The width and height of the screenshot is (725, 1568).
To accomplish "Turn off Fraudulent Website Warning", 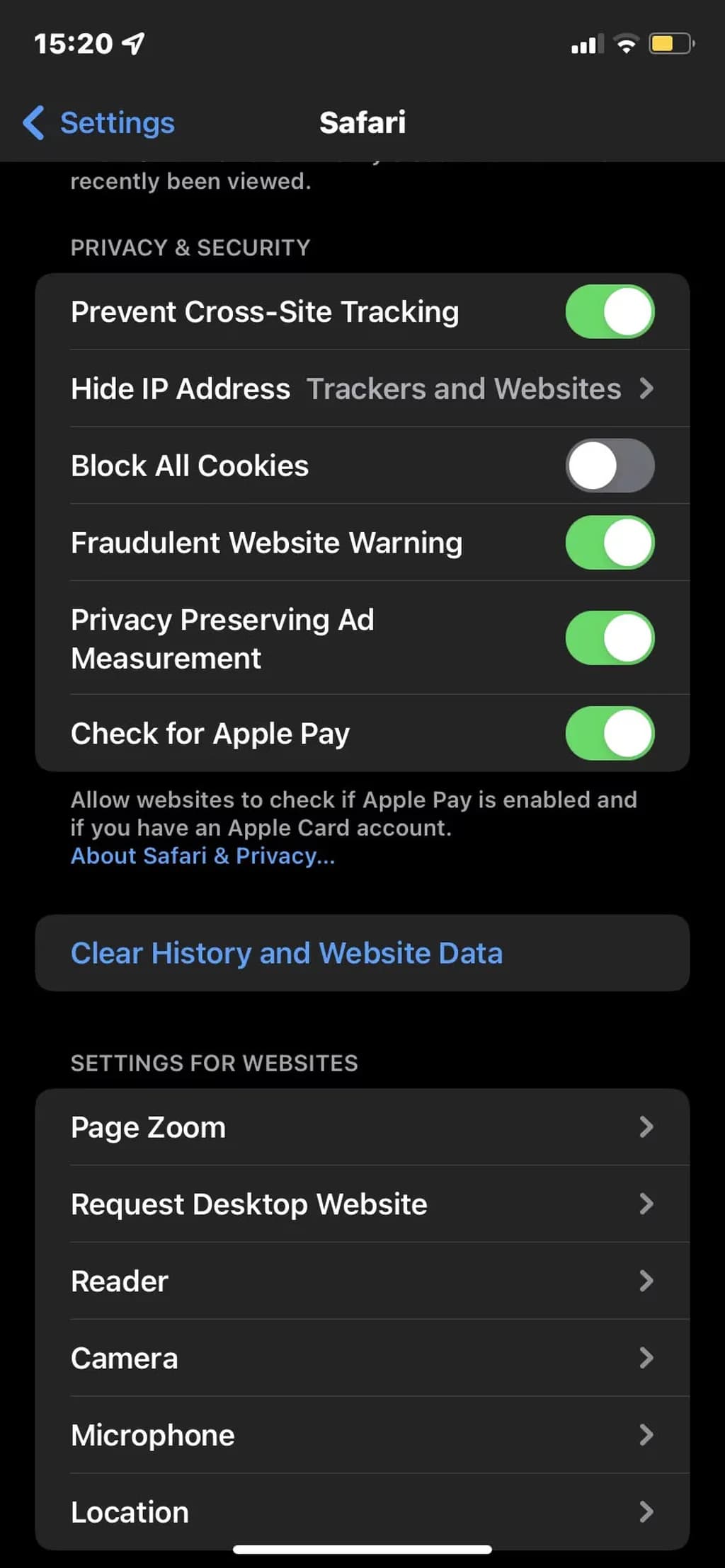I will (x=610, y=542).
